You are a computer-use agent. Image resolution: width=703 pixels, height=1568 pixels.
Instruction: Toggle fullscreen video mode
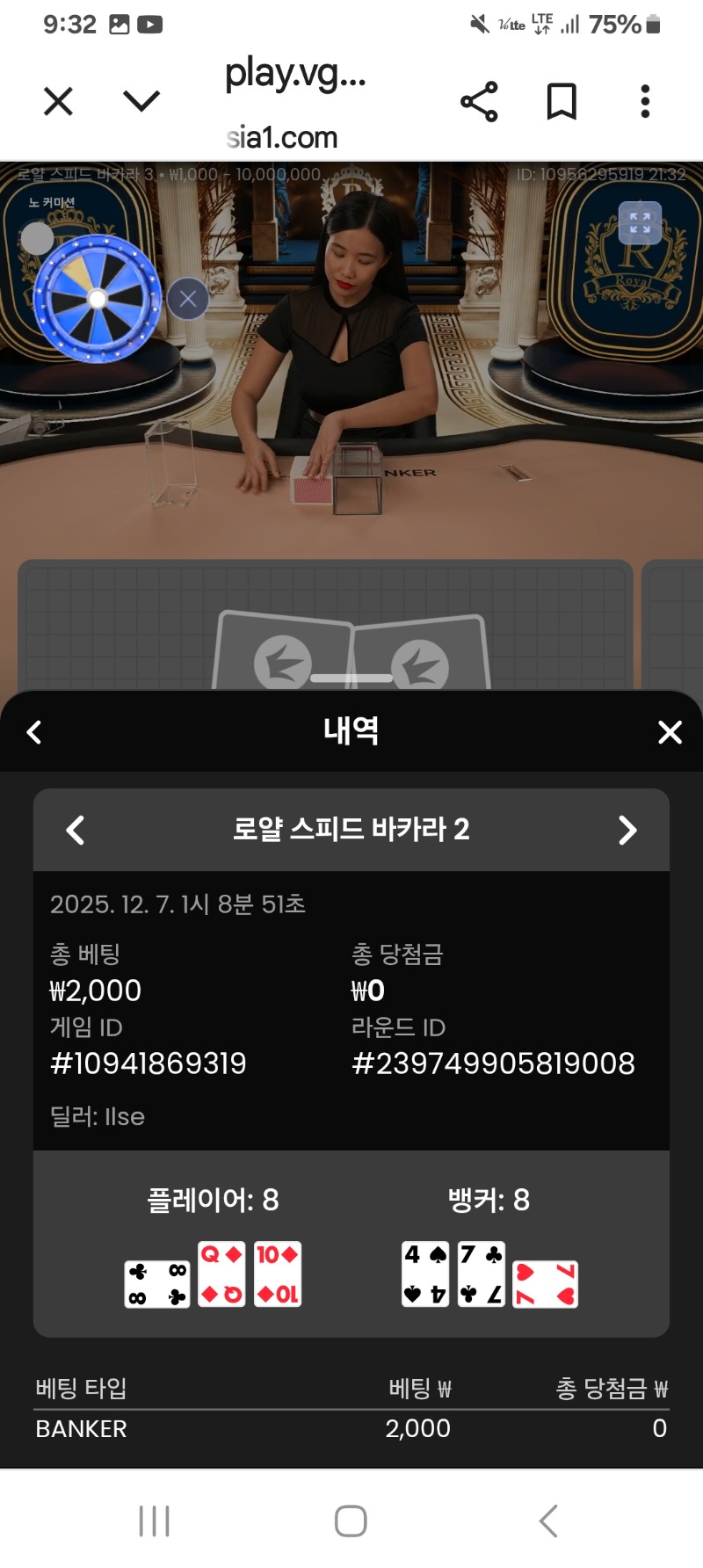pos(640,222)
